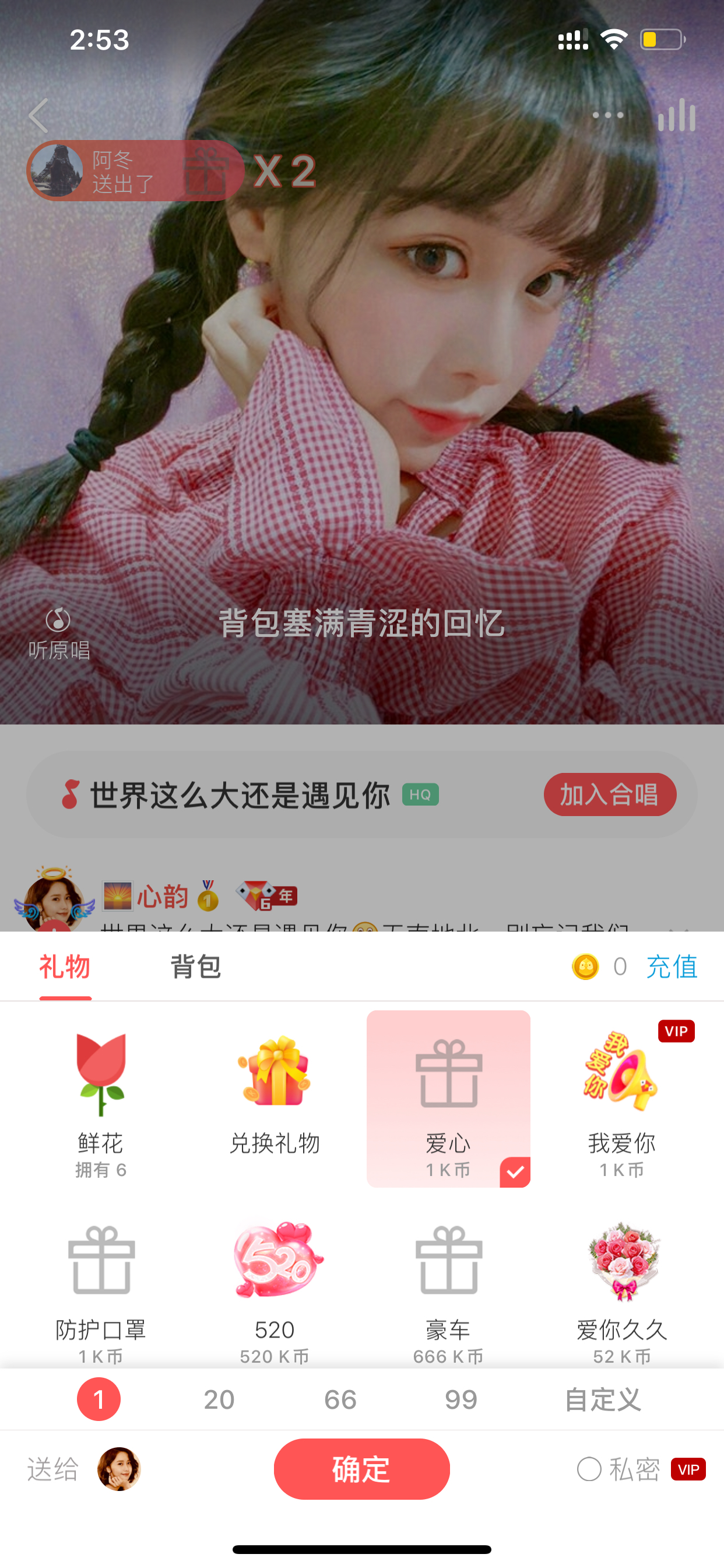Image resolution: width=724 pixels, height=1568 pixels.
Task: Choose the 鲜花 gift
Action: click(x=101, y=1100)
